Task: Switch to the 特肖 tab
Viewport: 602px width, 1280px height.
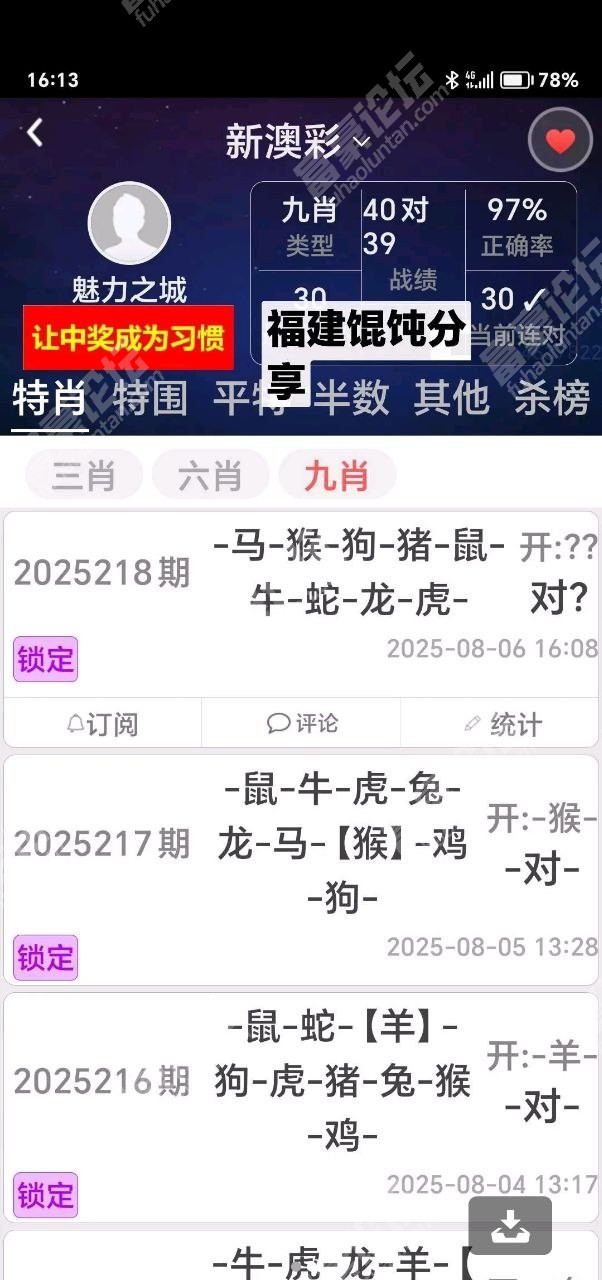Action: coord(49,399)
